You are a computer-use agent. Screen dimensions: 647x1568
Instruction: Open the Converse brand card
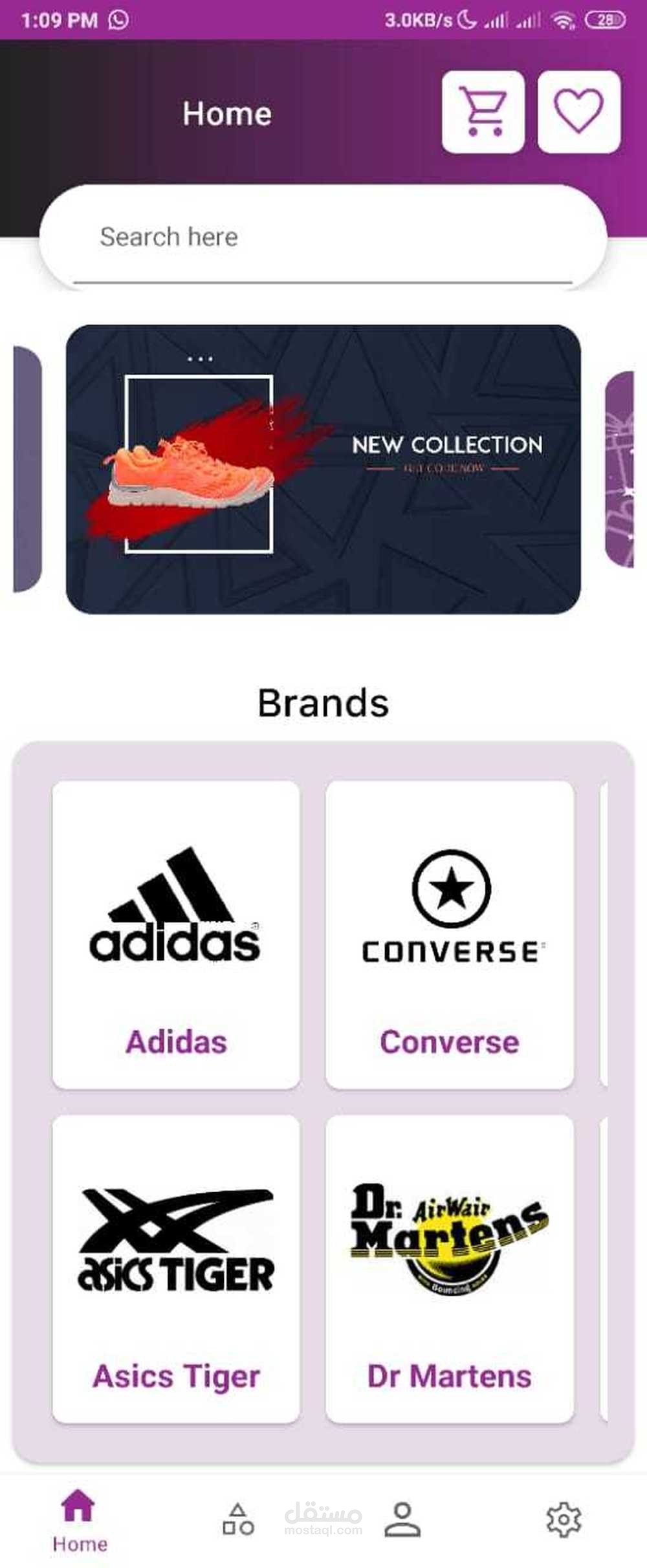450,935
